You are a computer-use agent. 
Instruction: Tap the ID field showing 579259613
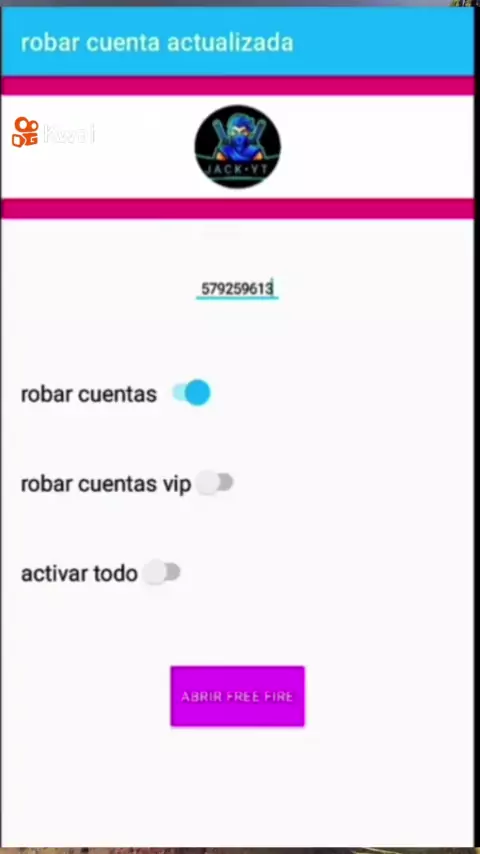coord(237,289)
